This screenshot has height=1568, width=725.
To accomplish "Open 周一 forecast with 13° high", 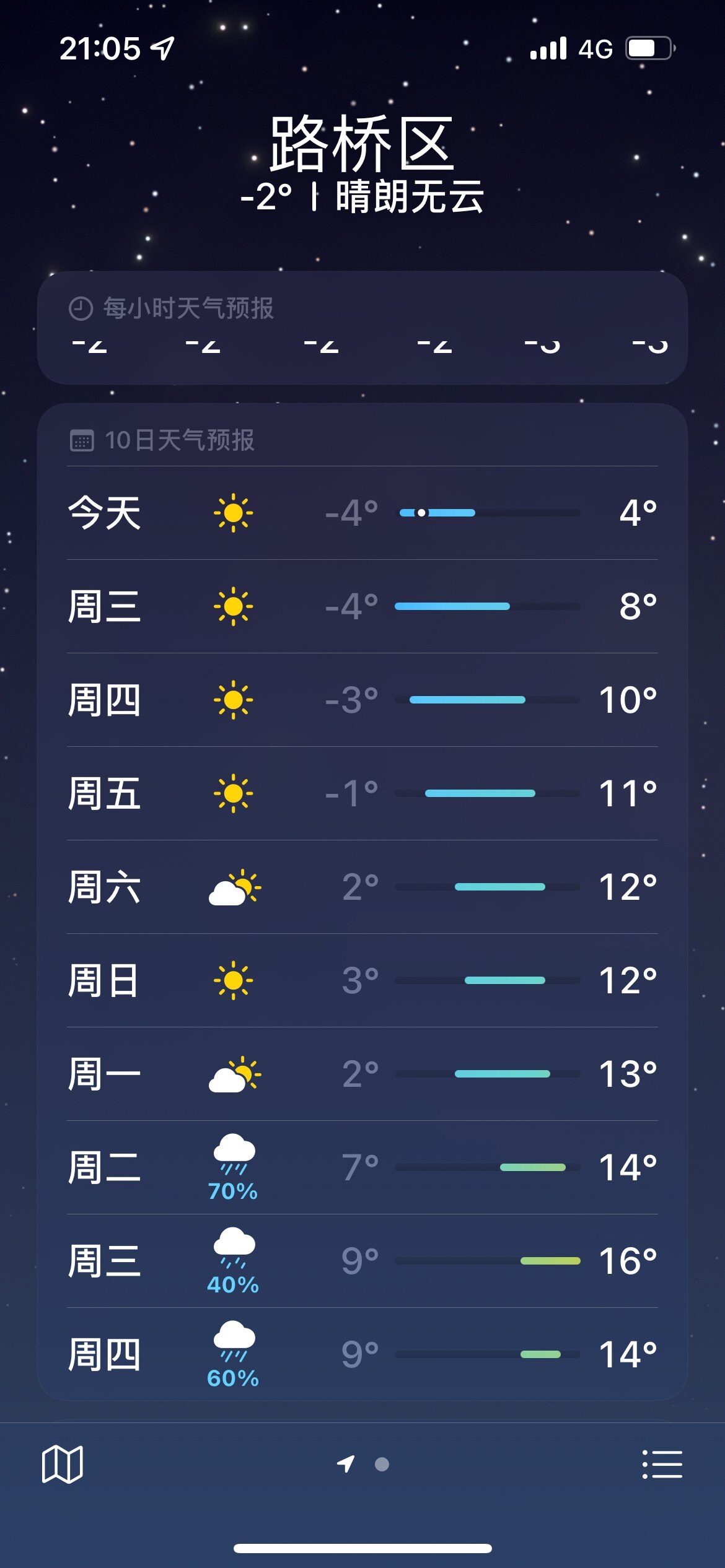I will pyautogui.click(x=362, y=1074).
